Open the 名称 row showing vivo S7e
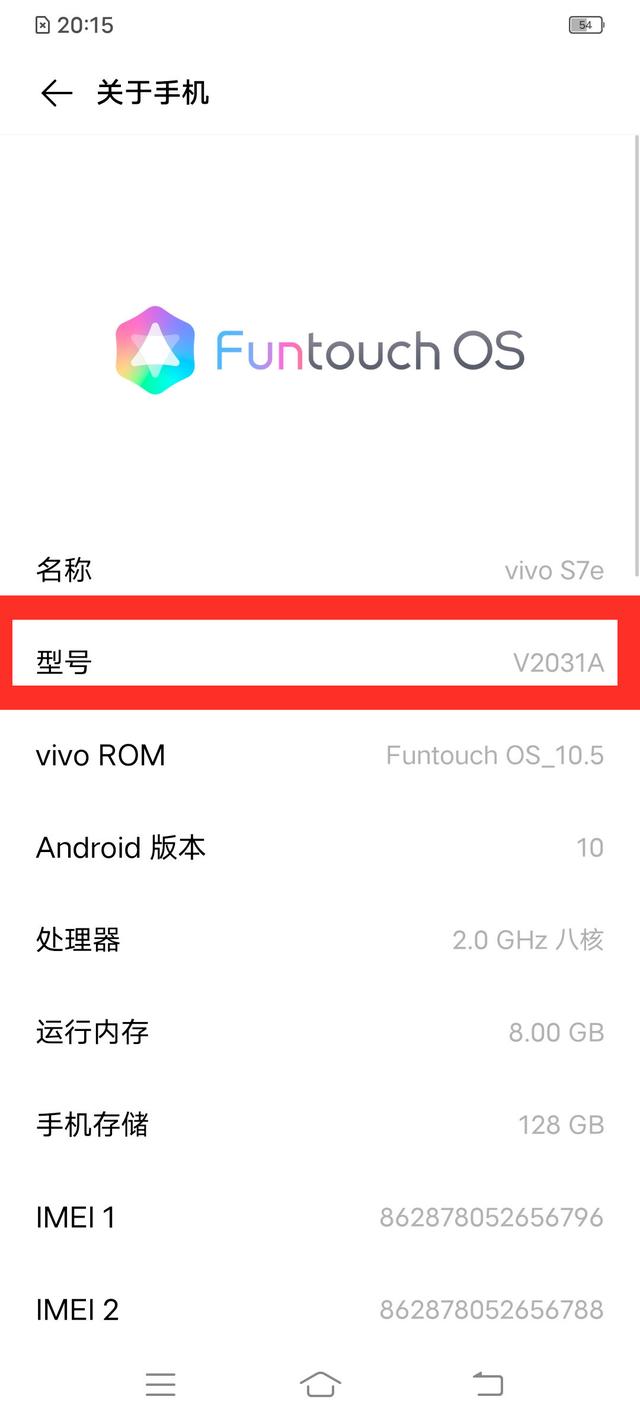 [320, 570]
